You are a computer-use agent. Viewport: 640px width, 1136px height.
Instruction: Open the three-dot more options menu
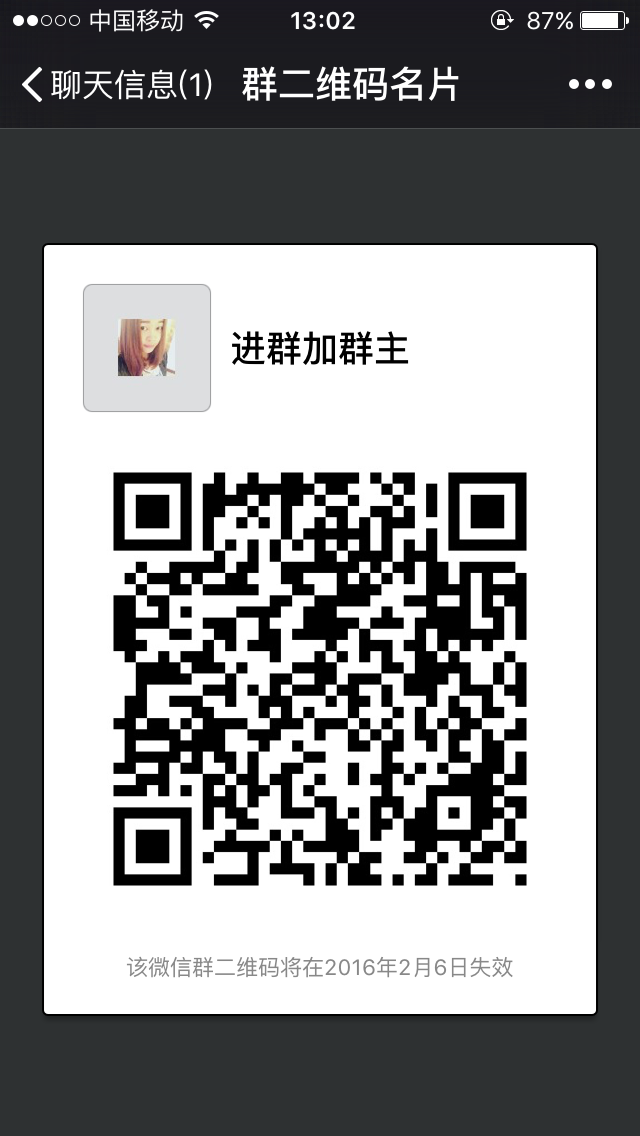590,85
